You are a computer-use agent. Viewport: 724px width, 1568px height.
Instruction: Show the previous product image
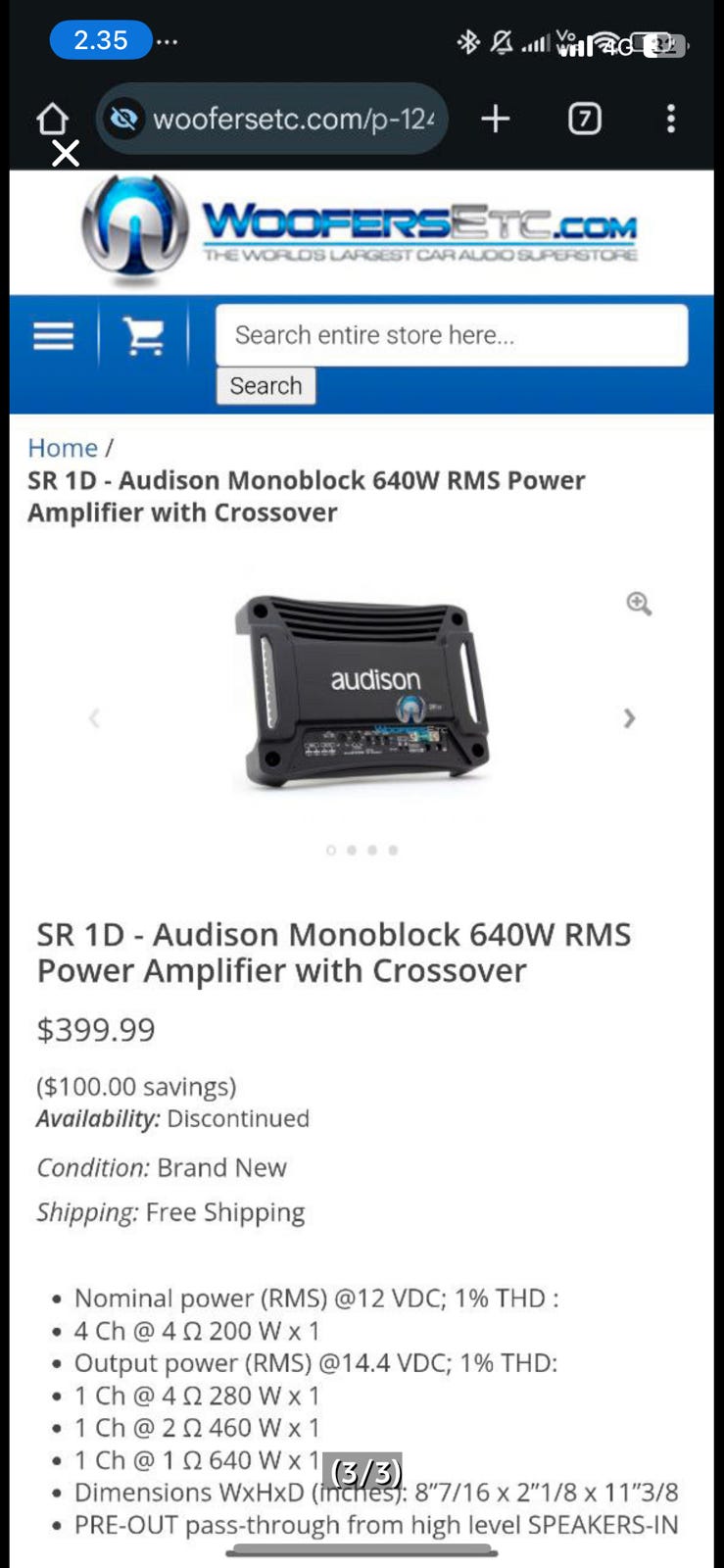94,718
